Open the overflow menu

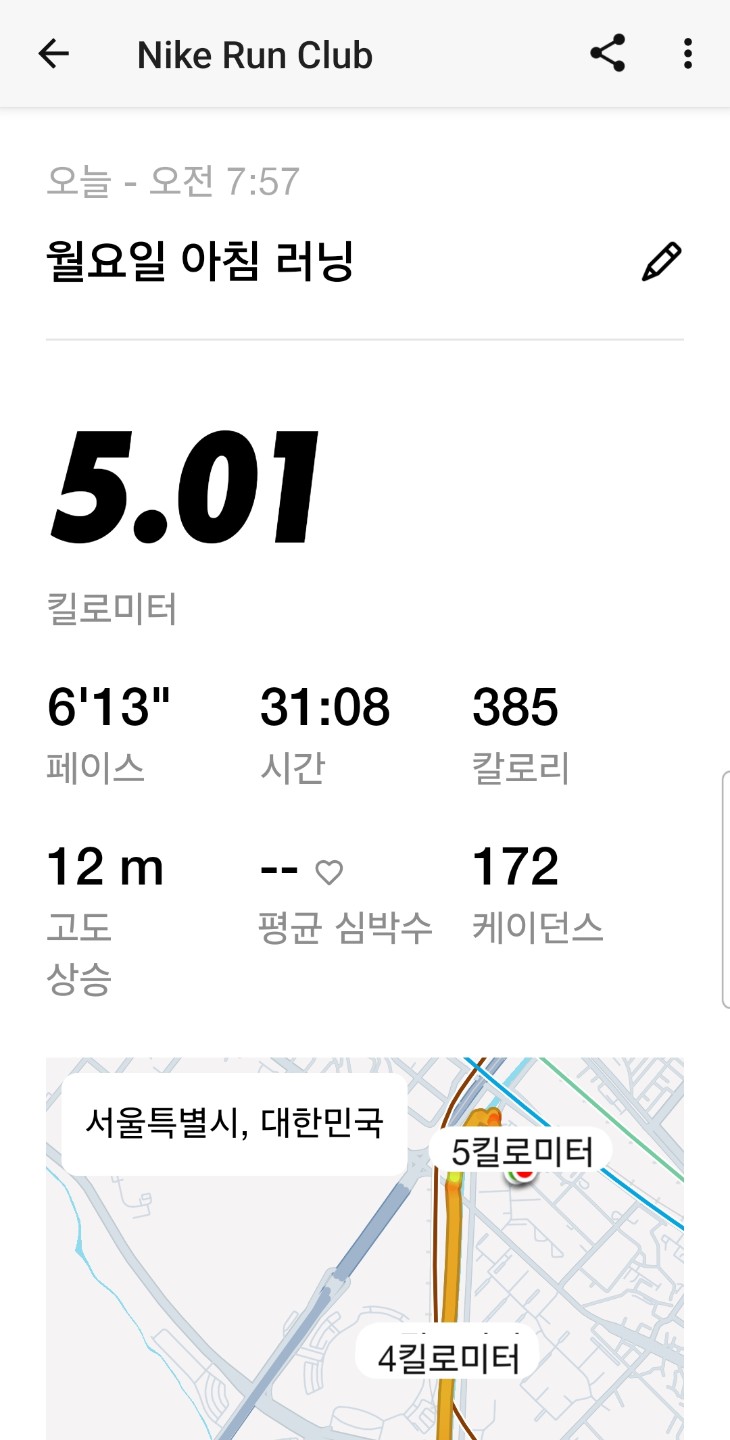coord(687,54)
